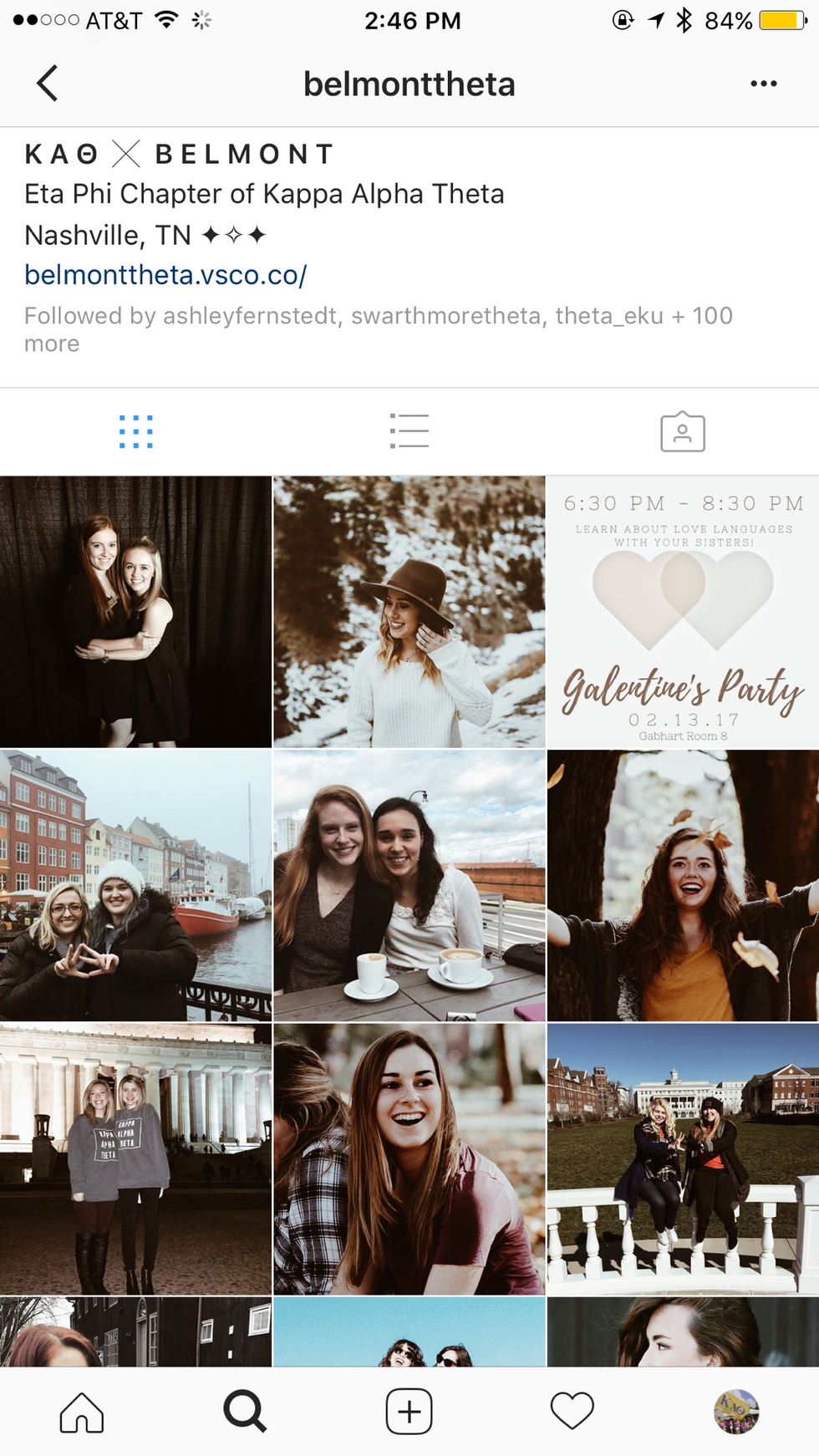Open the Galentine's Party post
This screenshot has height=1456, width=819.
682,612
